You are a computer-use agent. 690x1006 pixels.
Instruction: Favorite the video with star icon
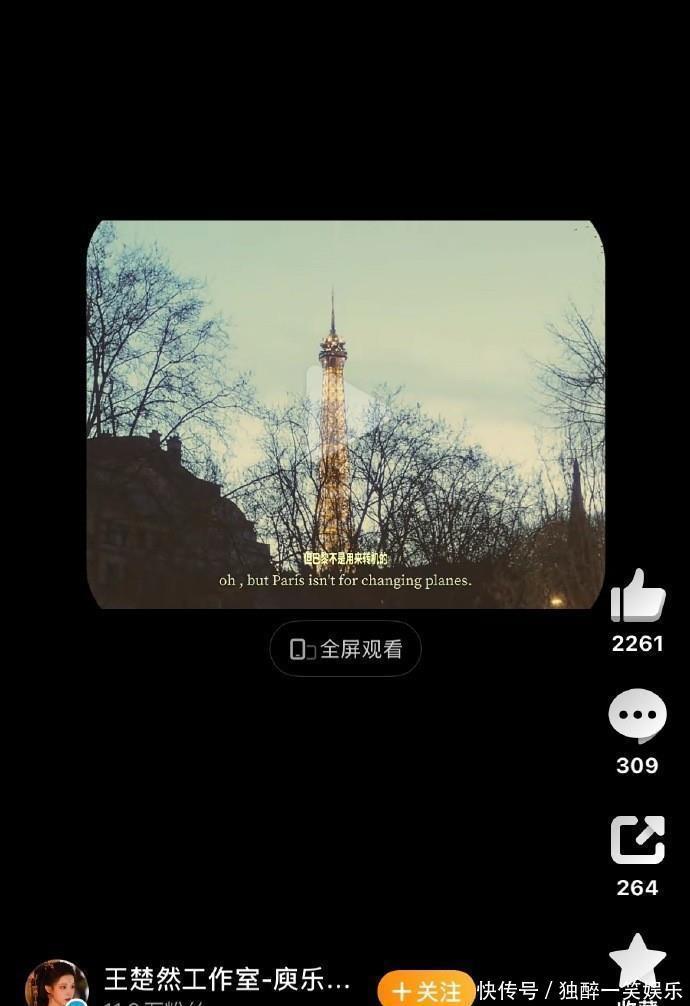tap(637, 962)
